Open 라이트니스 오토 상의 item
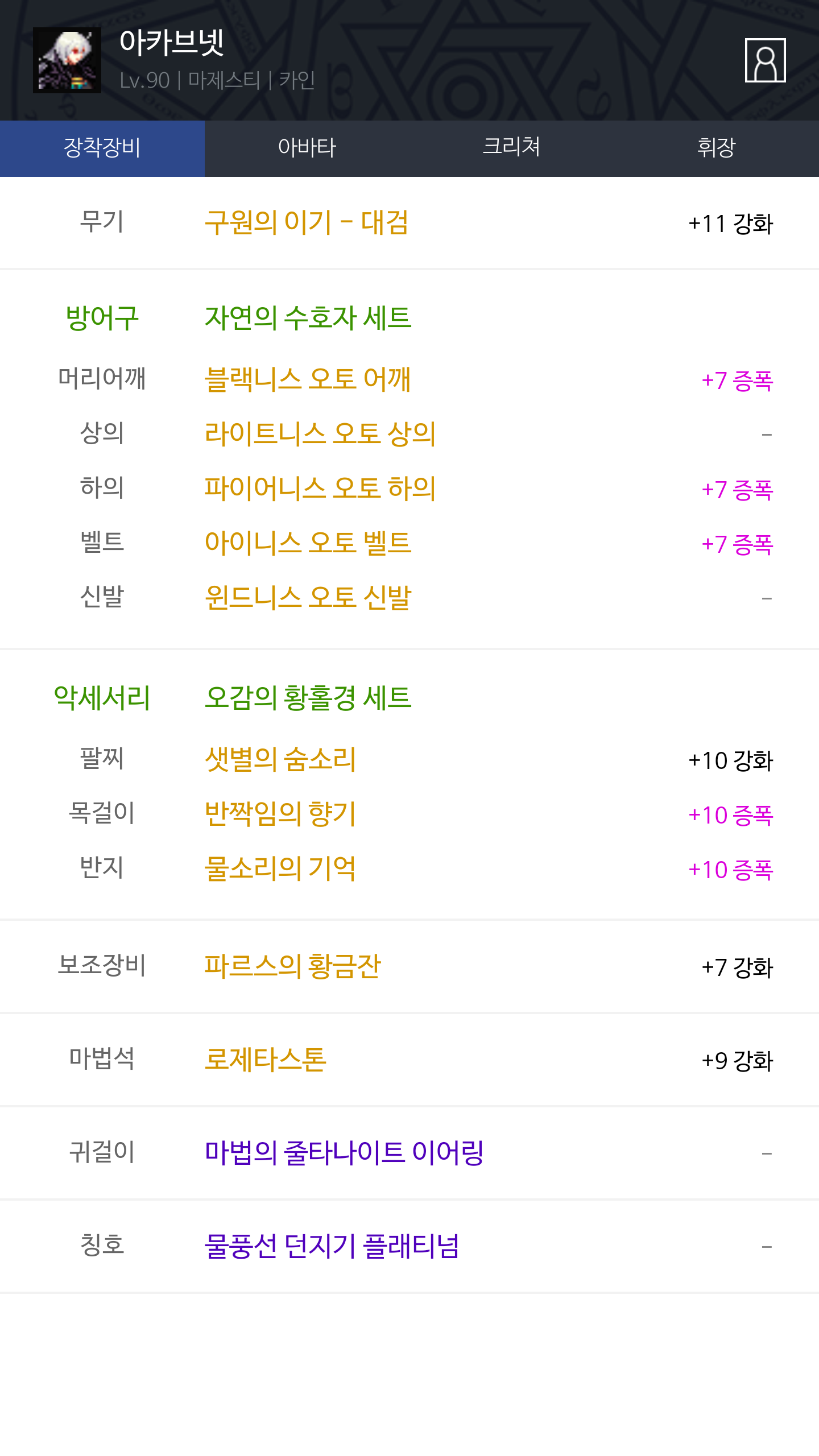The width and height of the screenshot is (819, 1456). (x=320, y=434)
